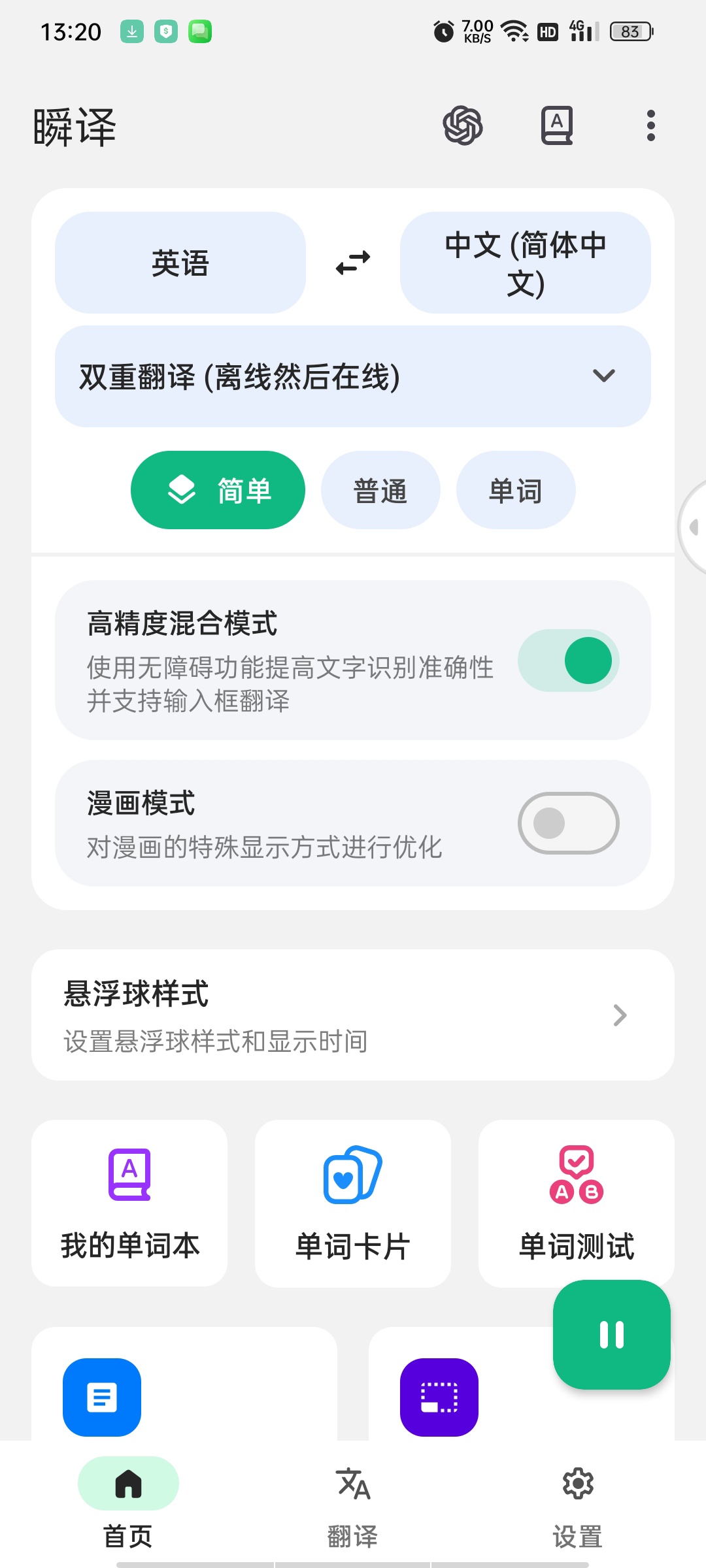Open the ChatGPT icon in the top bar
The height and width of the screenshot is (1568, 706).
[463, 125]
